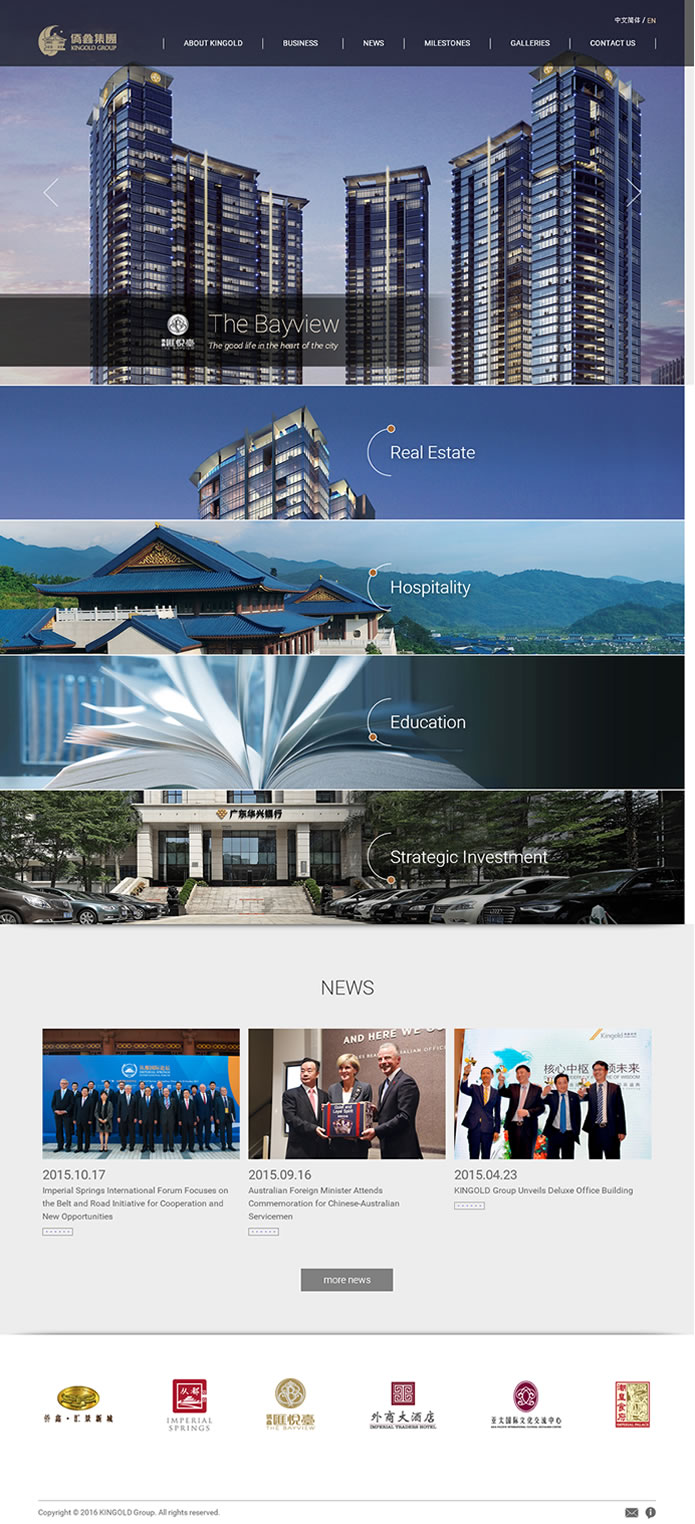The width and height of the screenshot is (695, 1524).
Task: Go to the Business section
Action: click(x=300, y=43)
